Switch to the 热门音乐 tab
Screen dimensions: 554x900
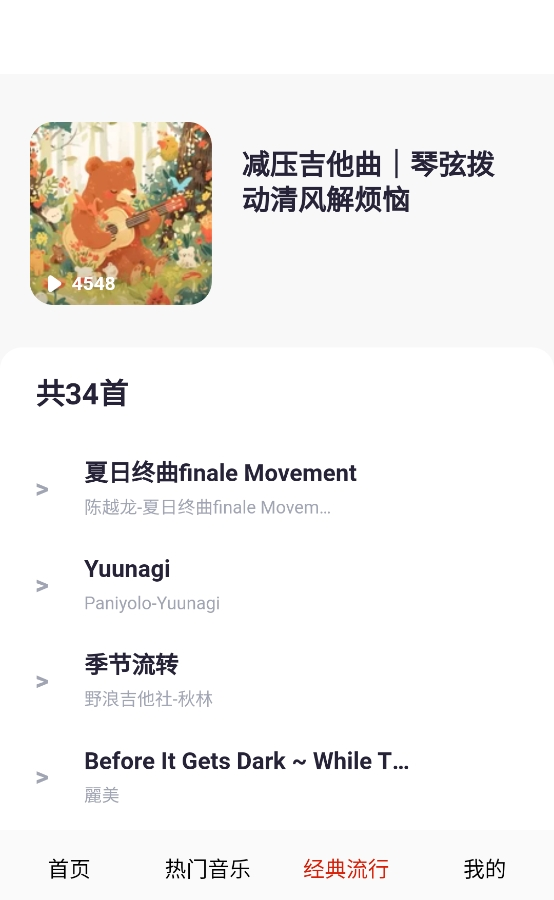pyautogui.click(x=207, y=868)
